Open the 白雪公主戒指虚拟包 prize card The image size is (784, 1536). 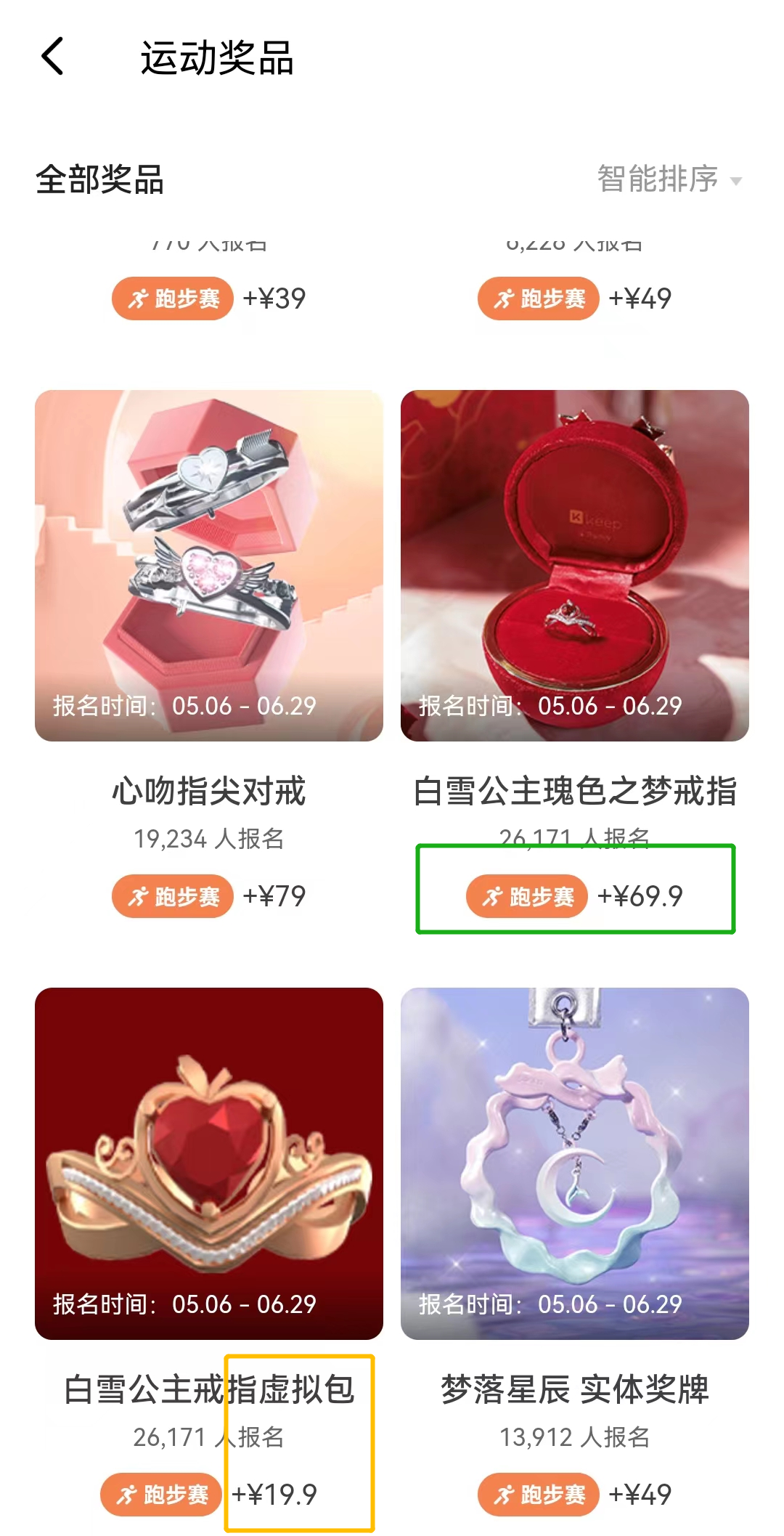(209, 1163)
